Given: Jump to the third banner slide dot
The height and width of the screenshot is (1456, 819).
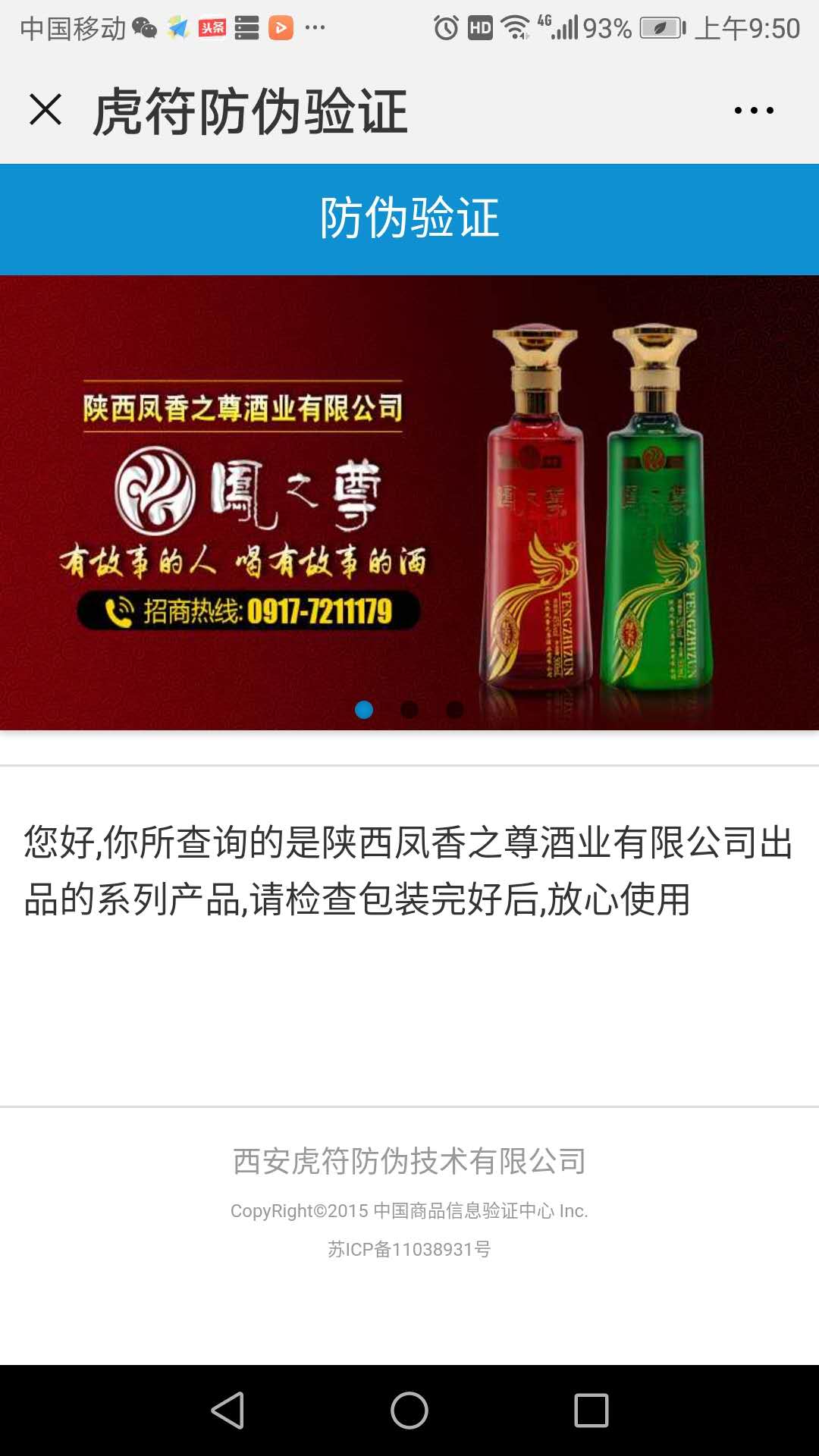Looking at the screenshot, I should [x=455, y=710].
